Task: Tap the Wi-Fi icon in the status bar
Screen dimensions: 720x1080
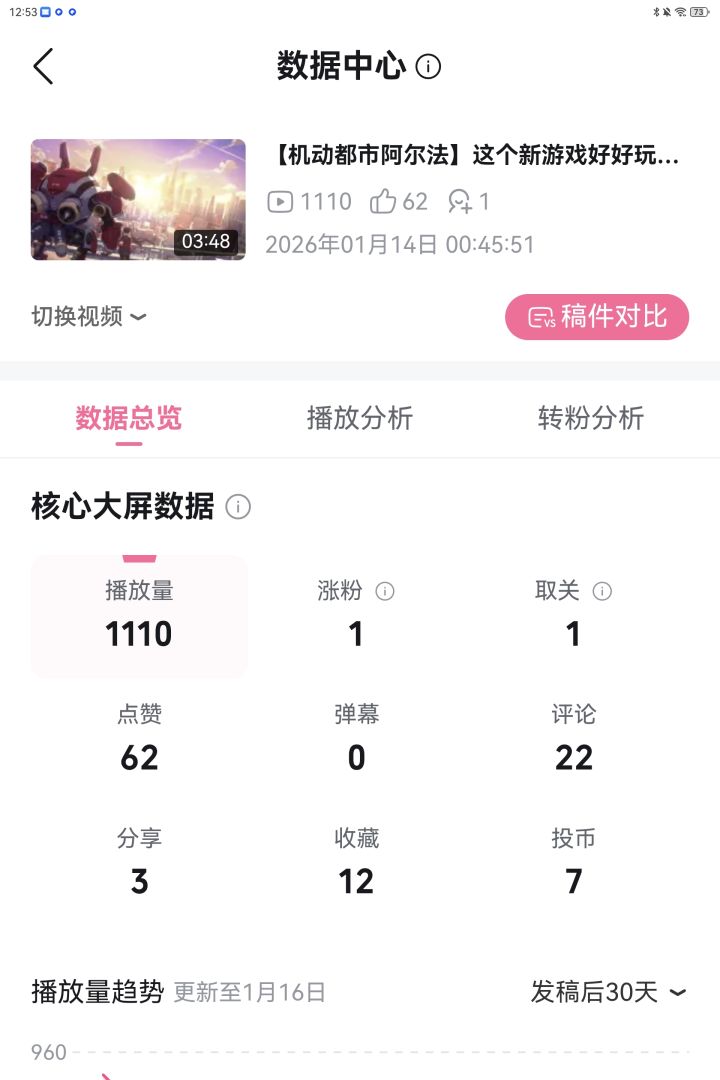Action: 681,12
